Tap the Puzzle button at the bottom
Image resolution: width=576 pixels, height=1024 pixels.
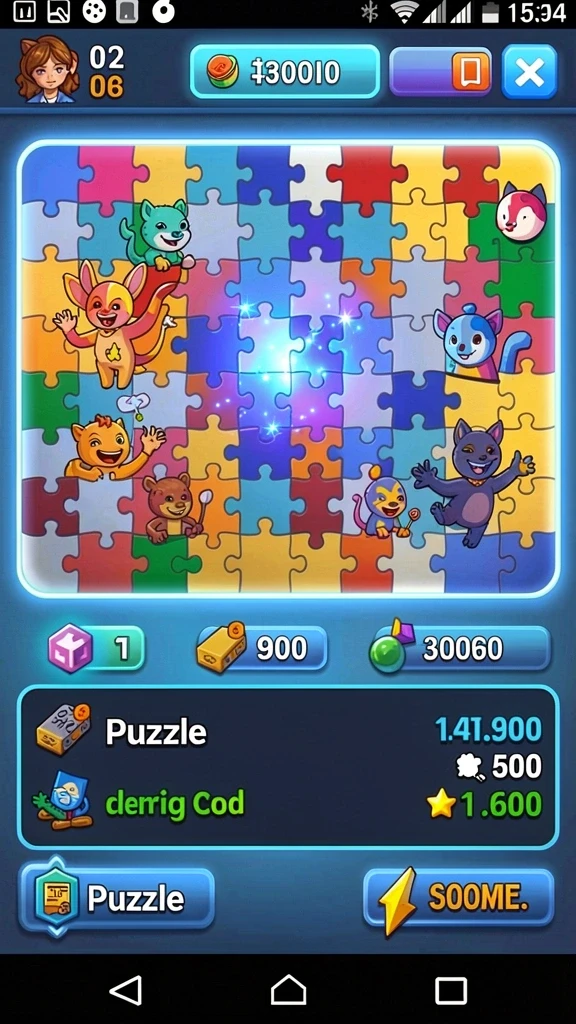[116, 899]
